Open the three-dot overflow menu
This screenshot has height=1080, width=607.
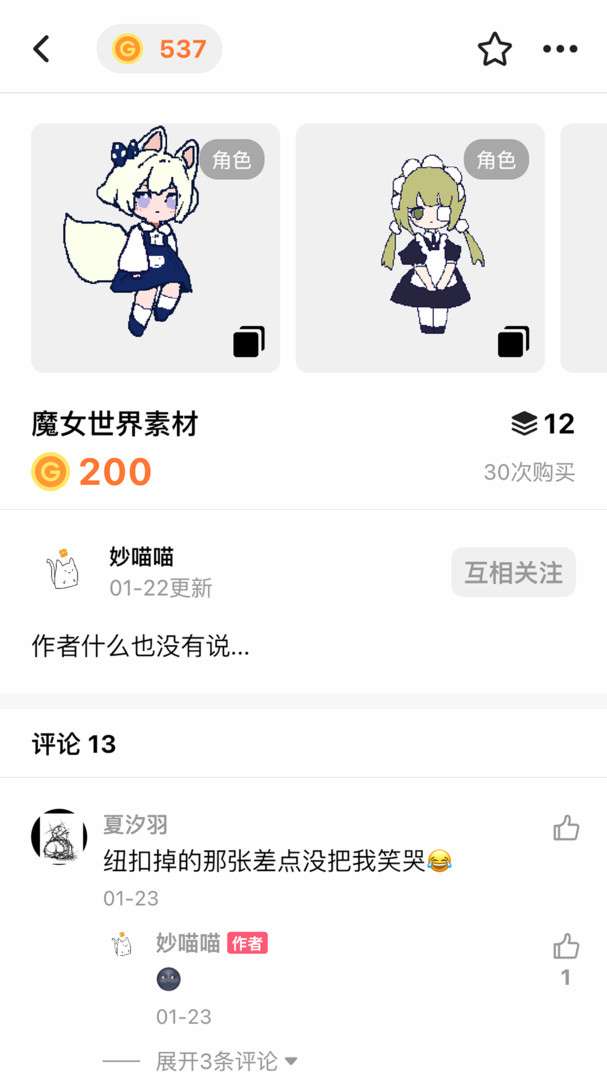(x=560, y=49)
